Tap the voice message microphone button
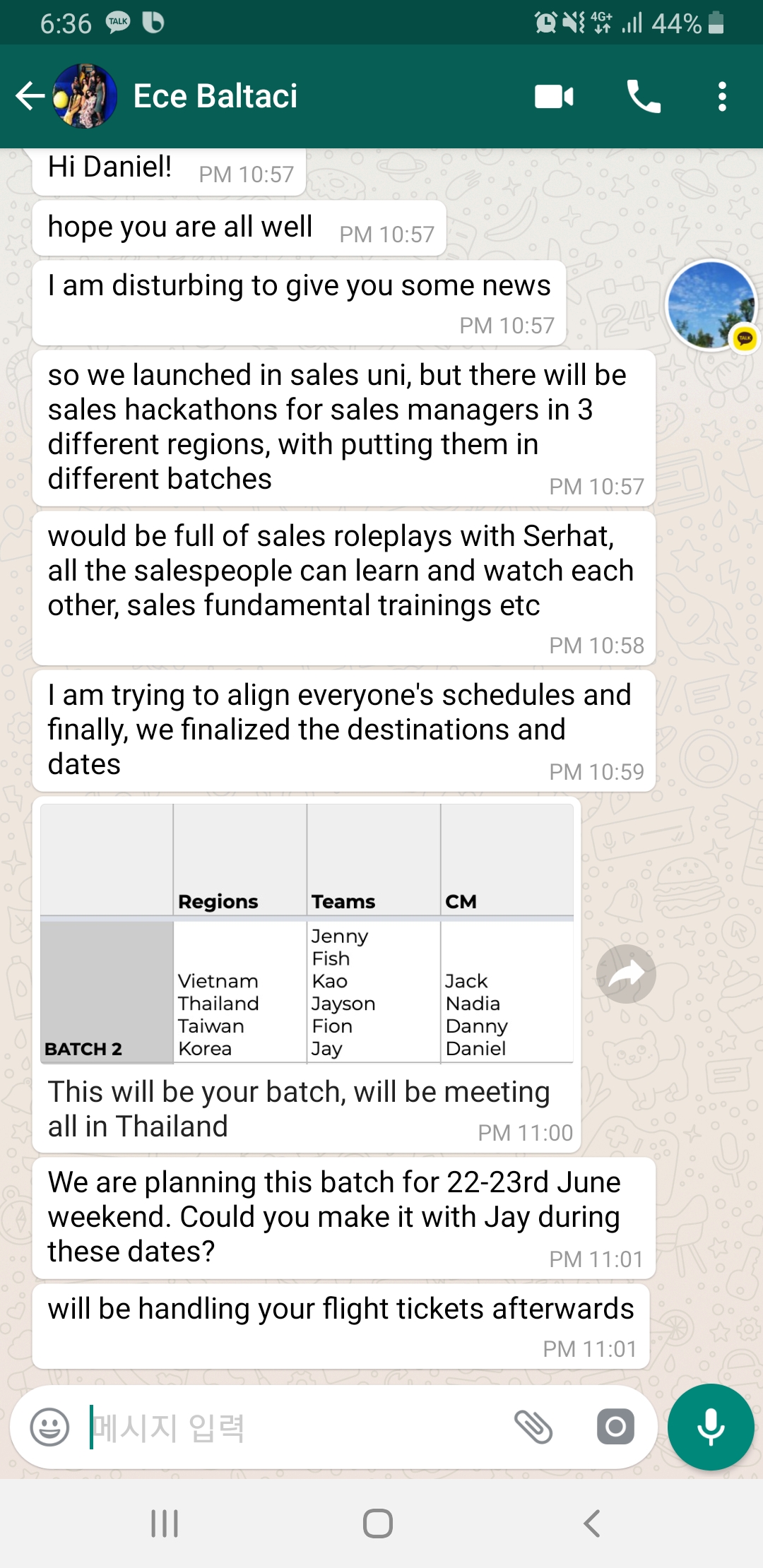This screenshot has height=1568, width=763. click(x=711, y=1427)
